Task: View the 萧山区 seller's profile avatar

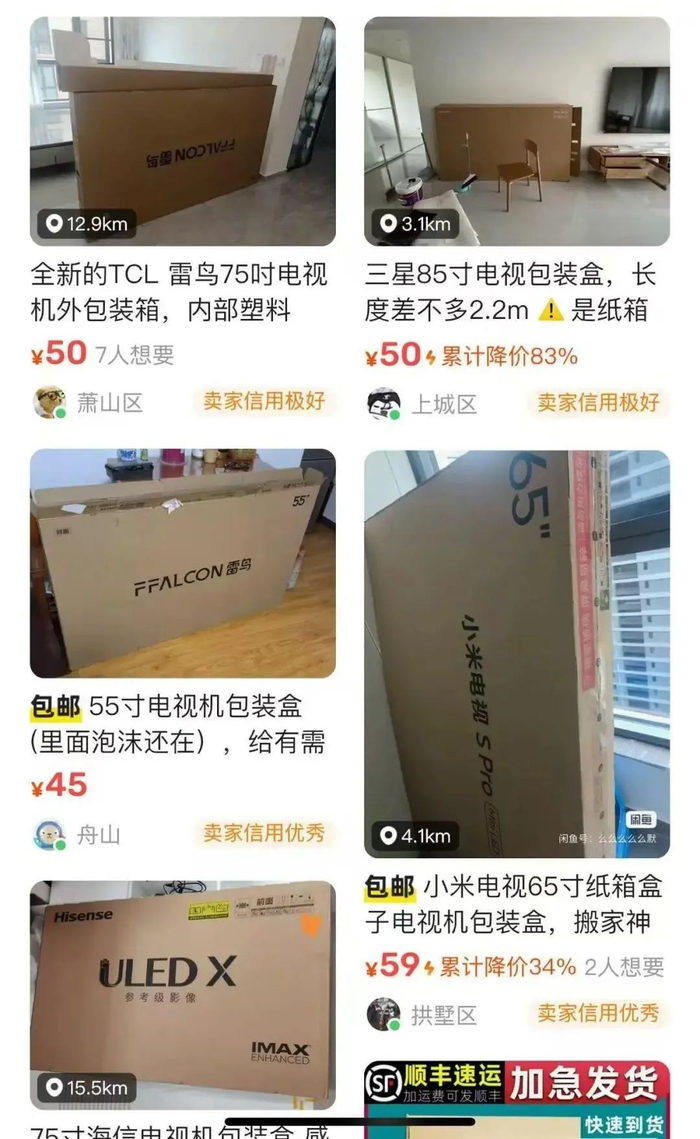Action: click(50, 402)
